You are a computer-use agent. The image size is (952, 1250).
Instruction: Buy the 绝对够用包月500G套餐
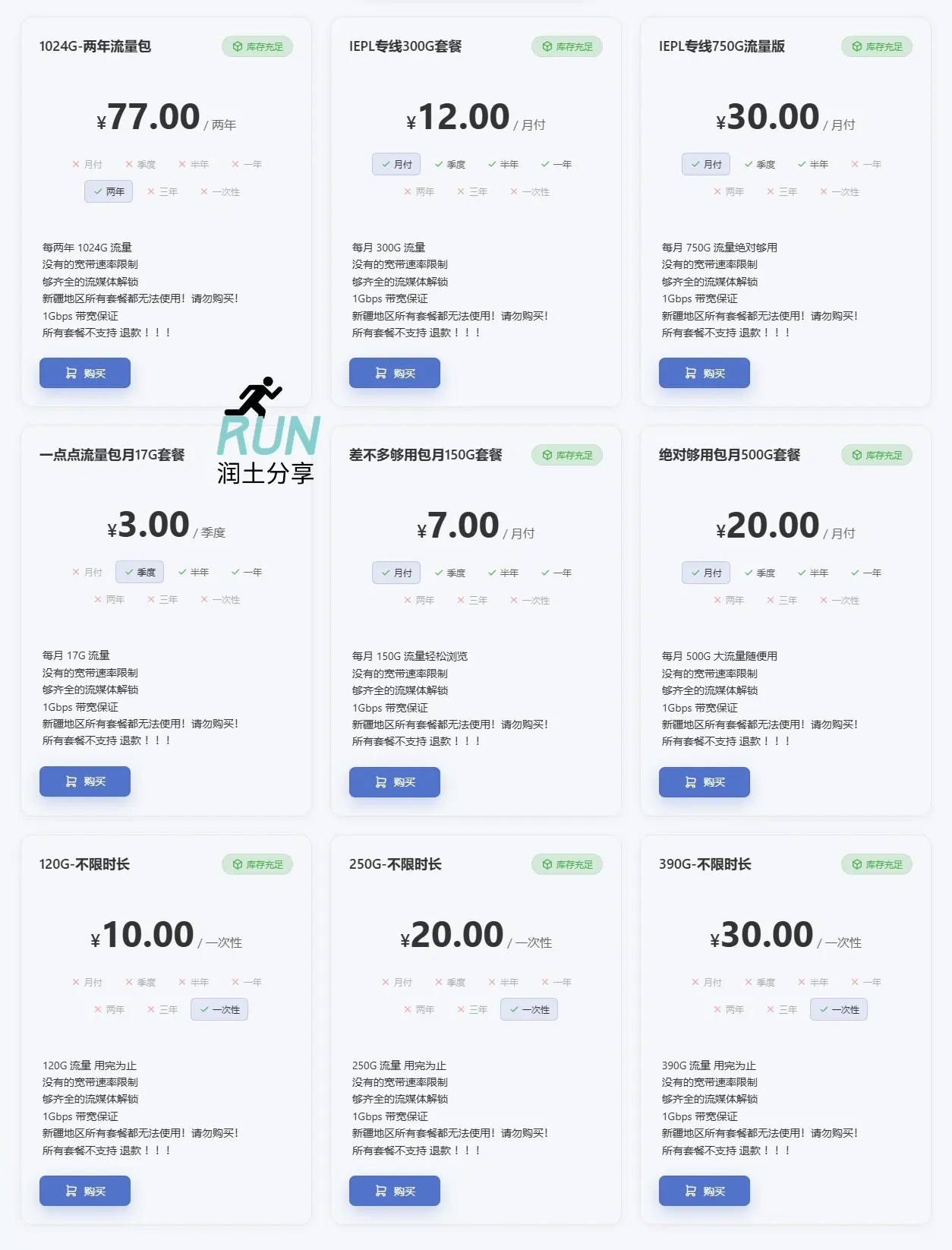705,782
